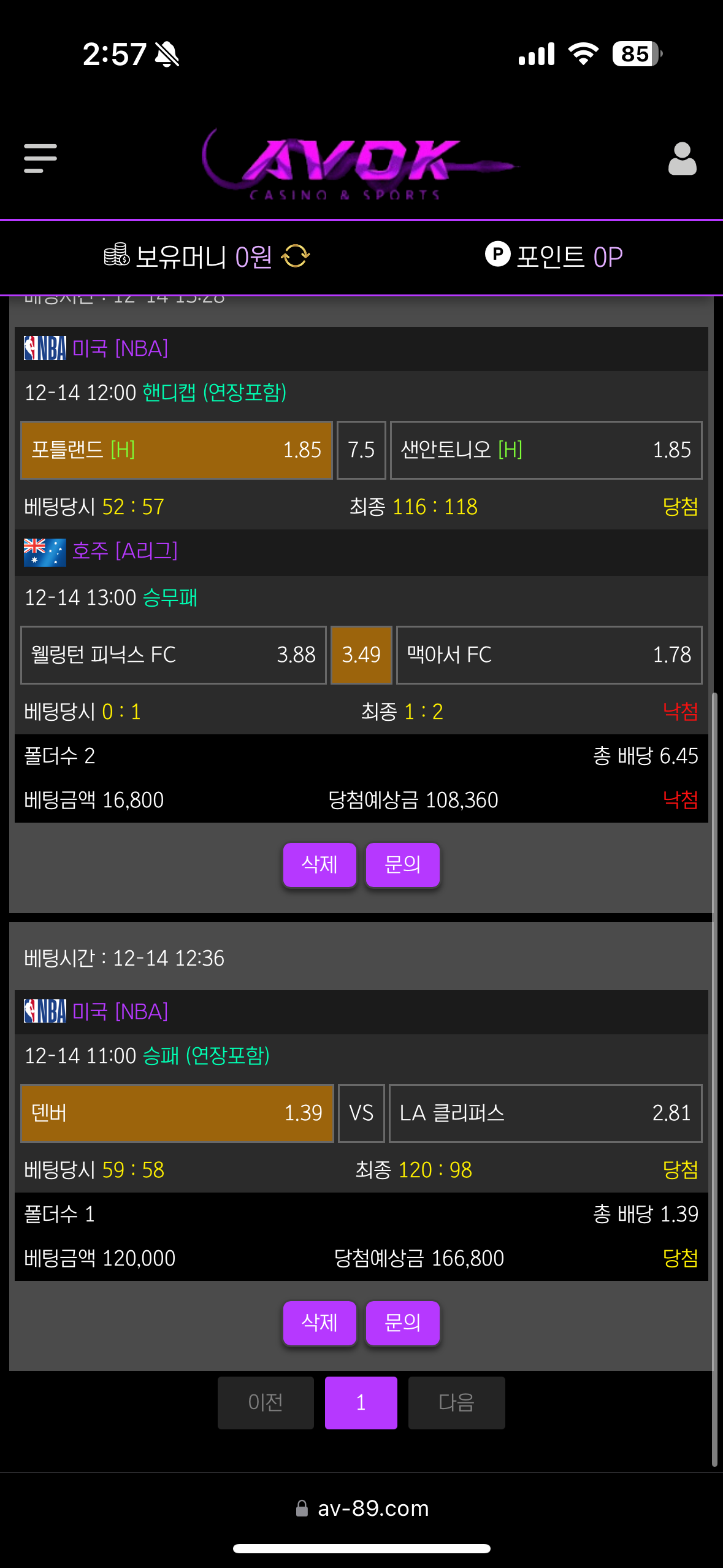Tap 삭제 for the 16,800 bet
This screenshot has width=723, height=1568.
tap(319, 864)
